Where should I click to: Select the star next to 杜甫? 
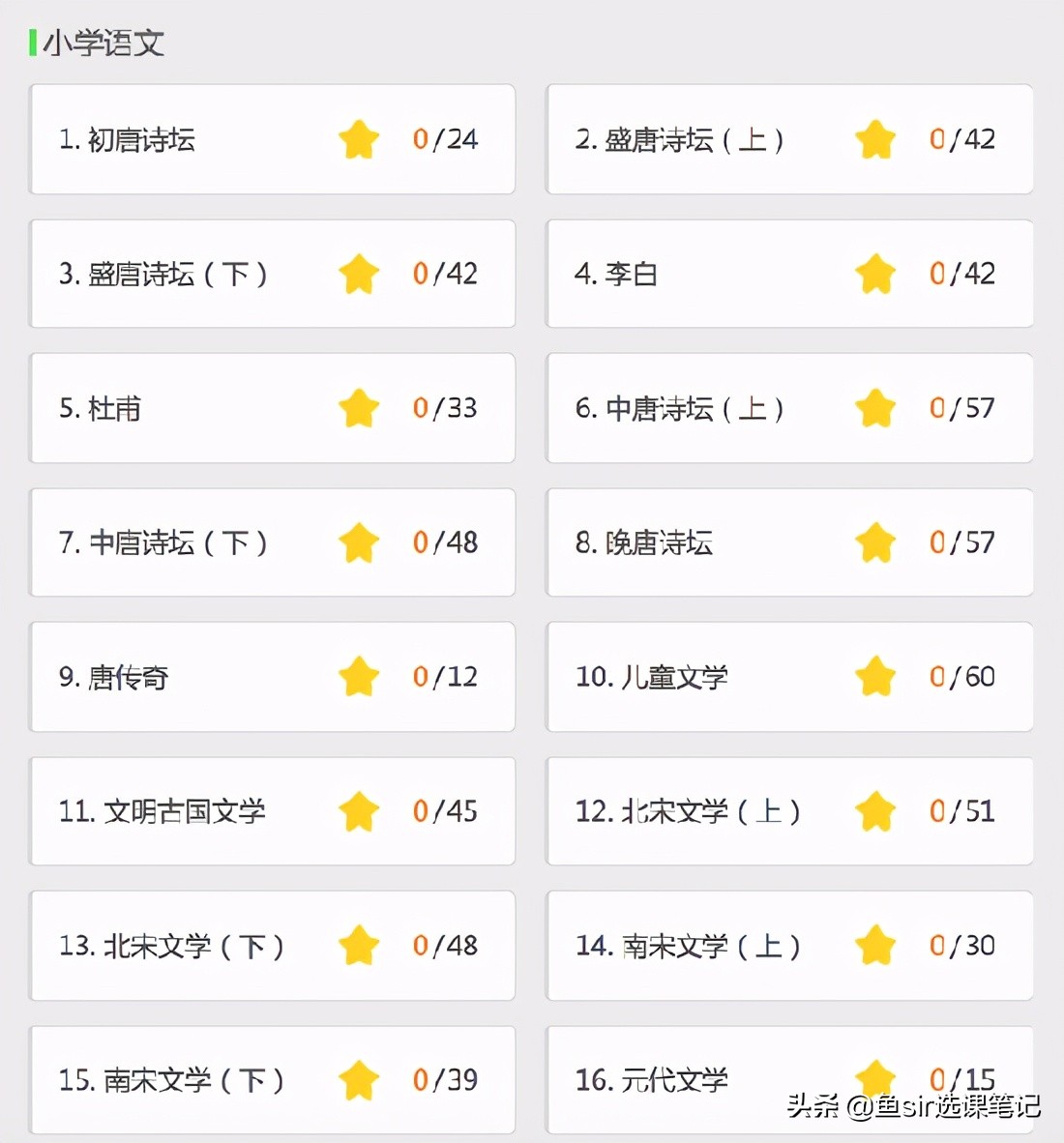pyautogui.click(x=358, y=408)
